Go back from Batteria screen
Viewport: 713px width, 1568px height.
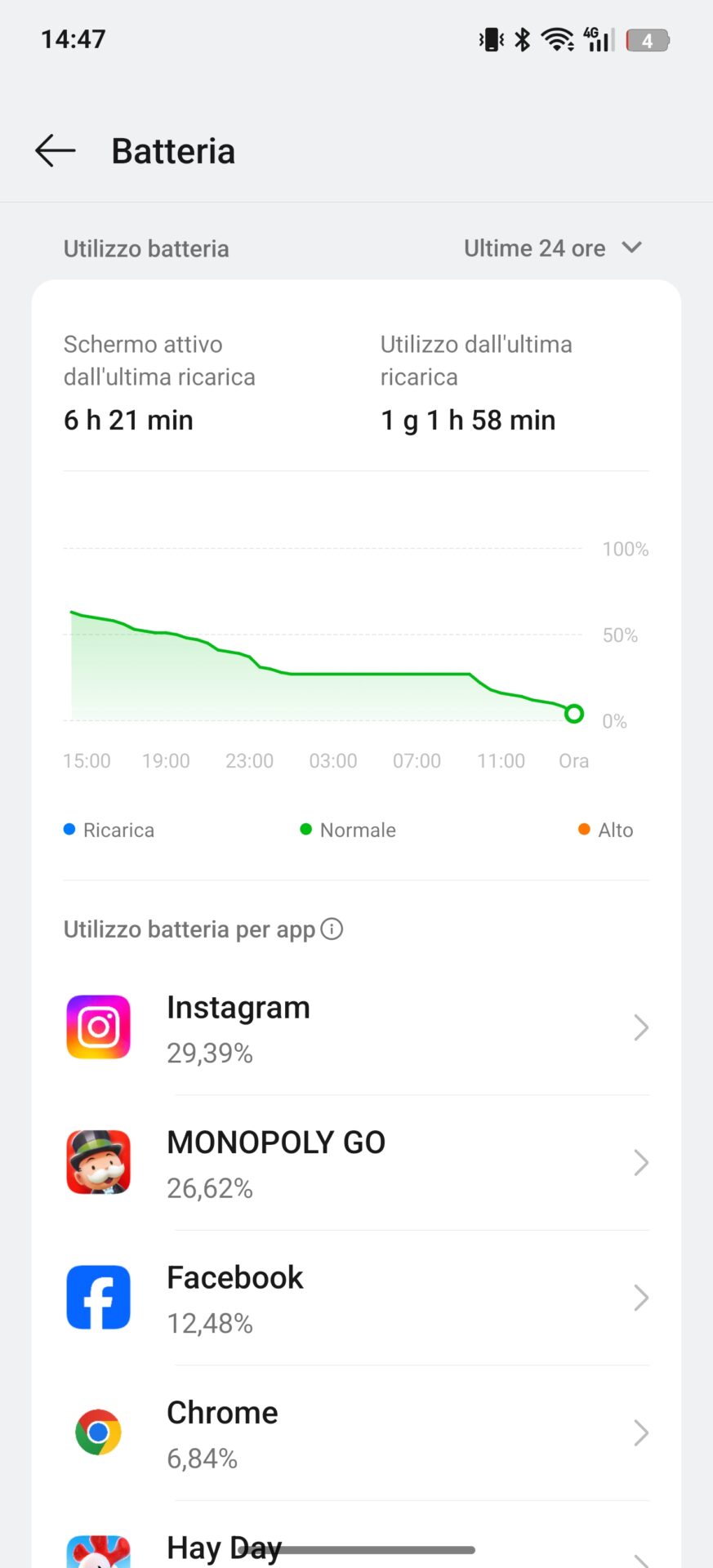56,151
